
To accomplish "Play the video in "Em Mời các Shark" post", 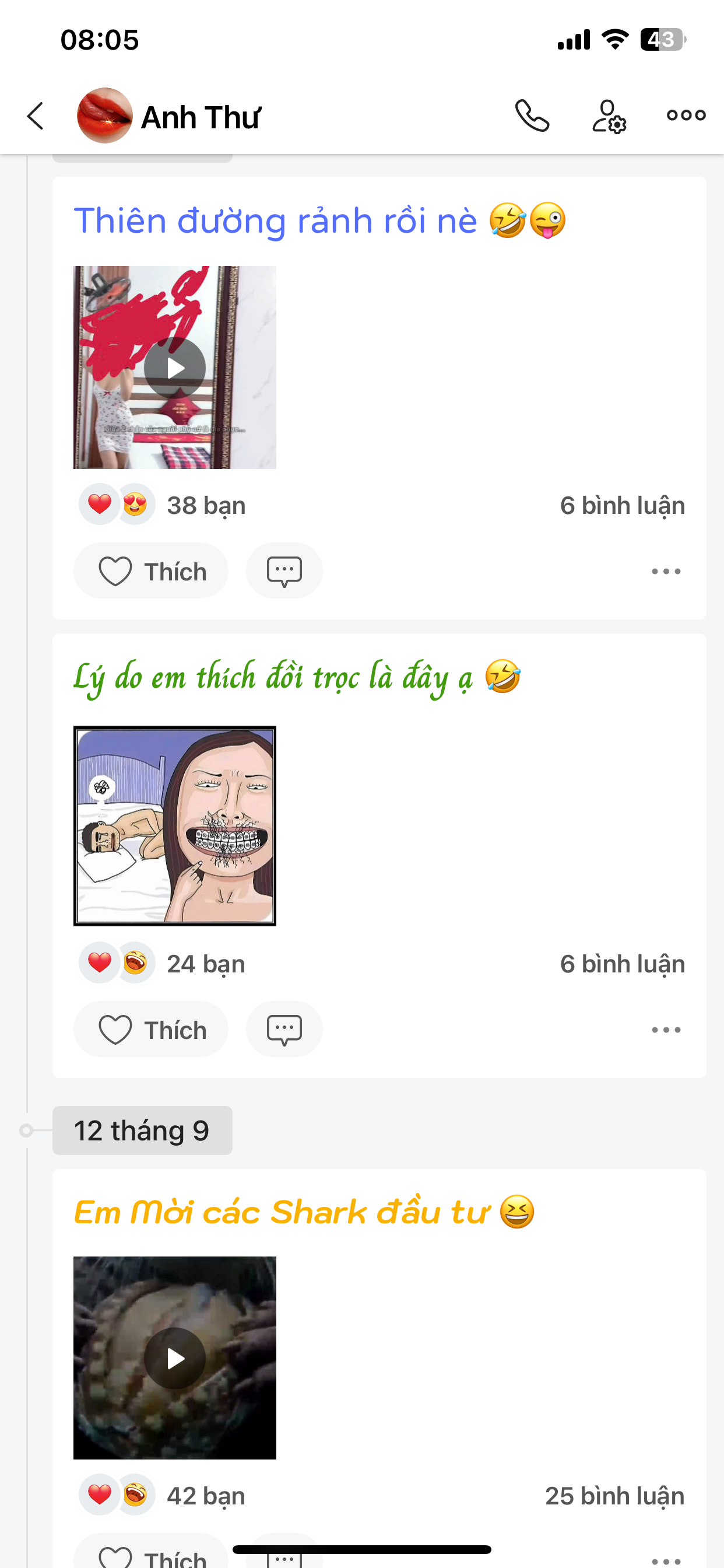I will pyautogui.click(x=175, y=1358).
